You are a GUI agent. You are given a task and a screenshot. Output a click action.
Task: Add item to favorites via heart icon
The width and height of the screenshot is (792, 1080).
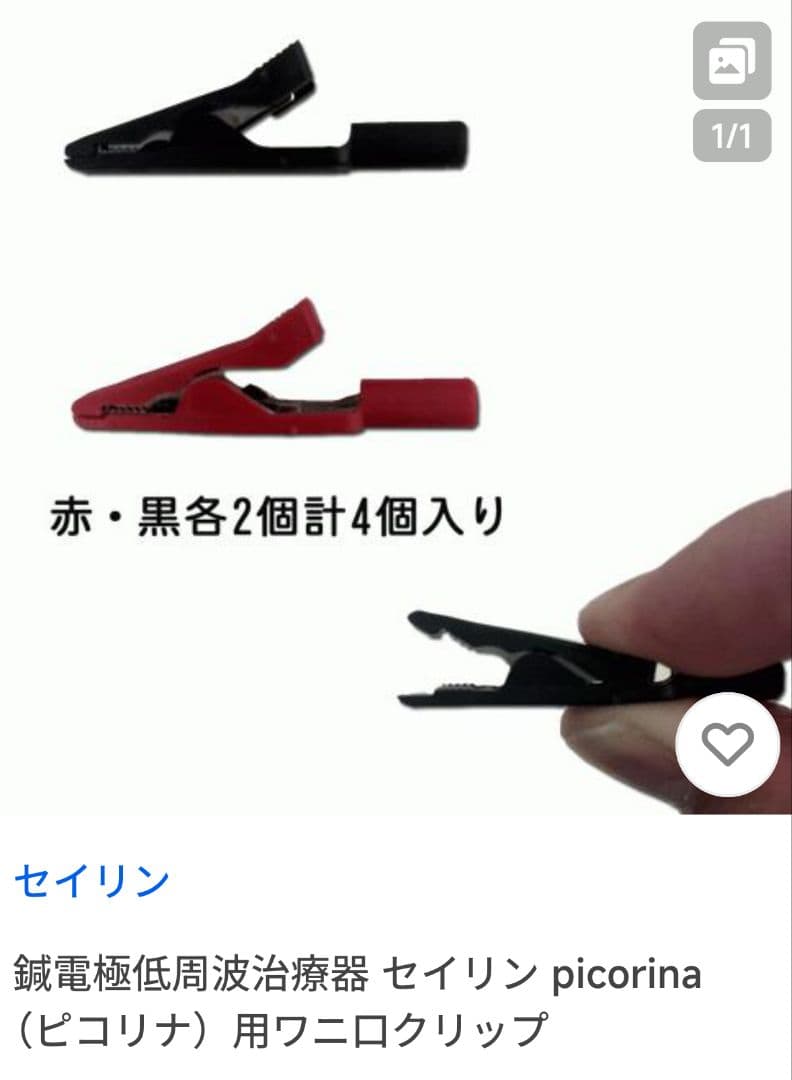click(x=729, y=745)
